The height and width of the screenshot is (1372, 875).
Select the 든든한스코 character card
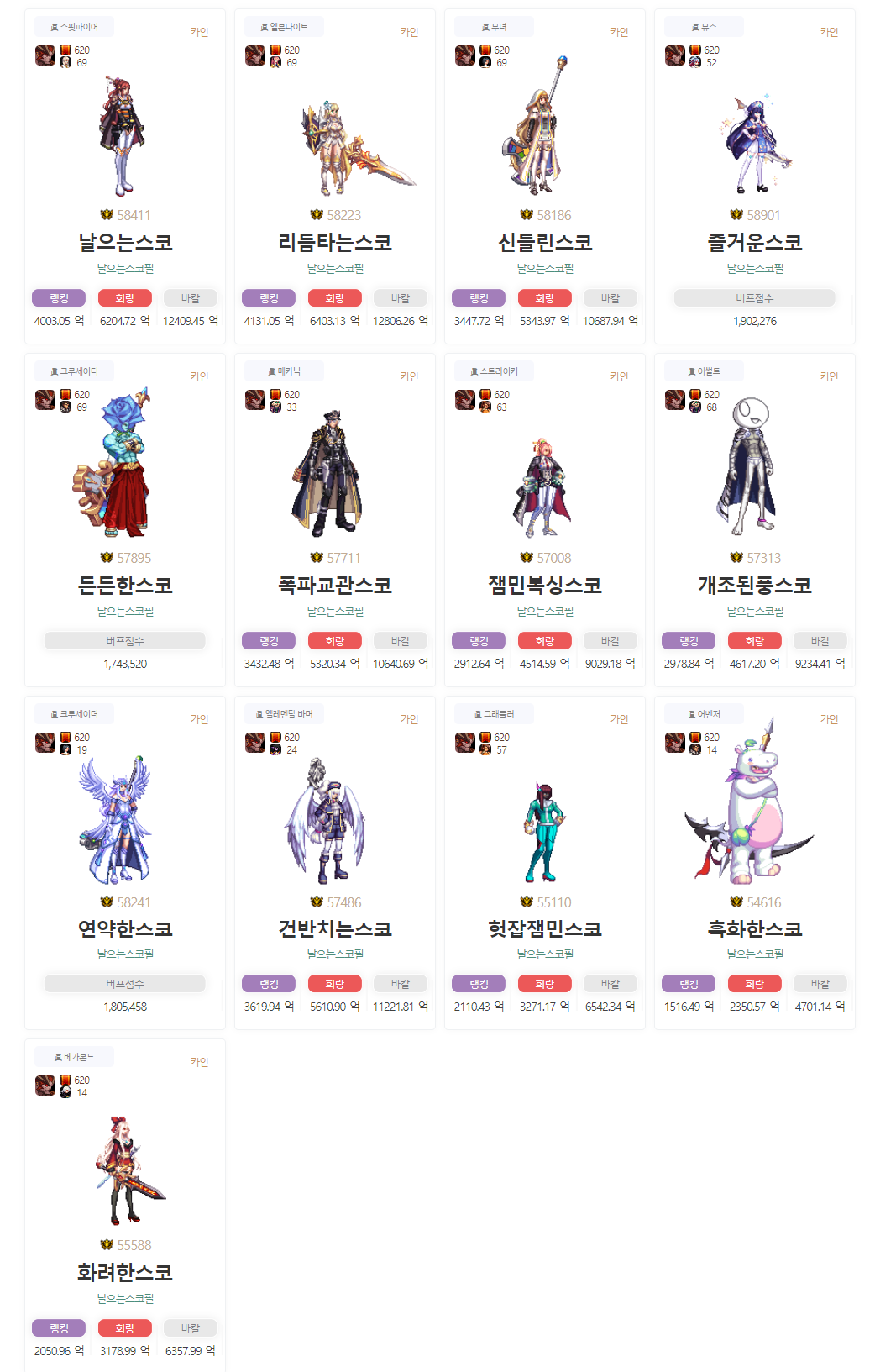(x=125, y=586)
